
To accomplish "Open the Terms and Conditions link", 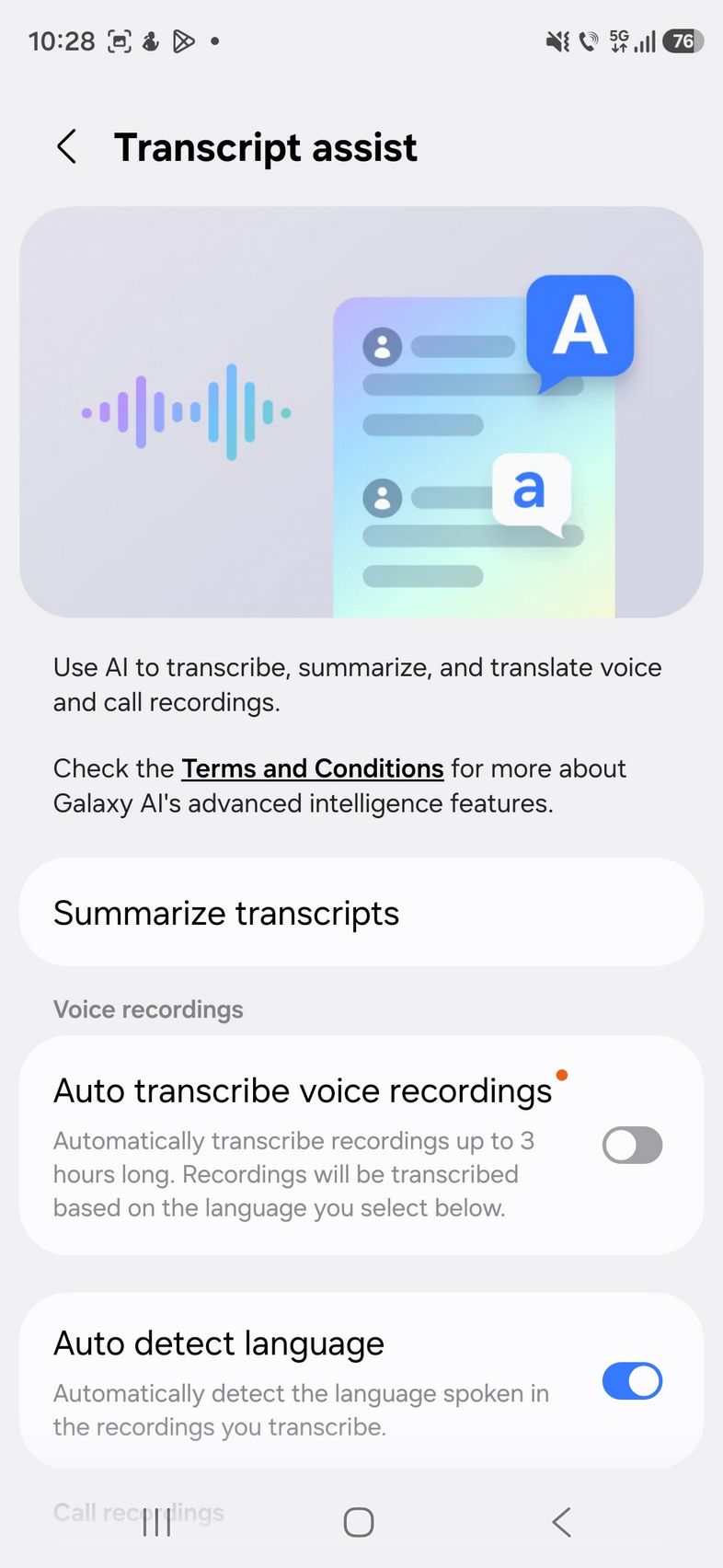I will (312, 768).
